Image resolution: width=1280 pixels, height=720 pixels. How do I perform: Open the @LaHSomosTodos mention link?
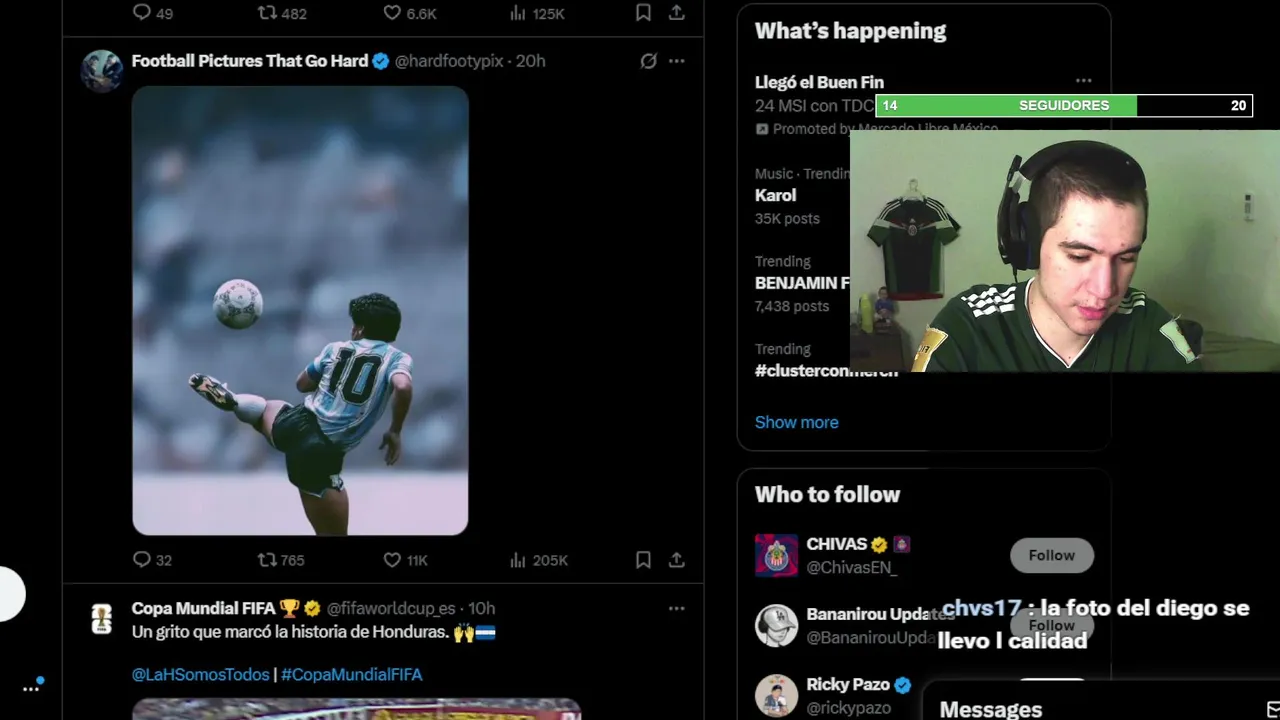(x=200, y=675)
